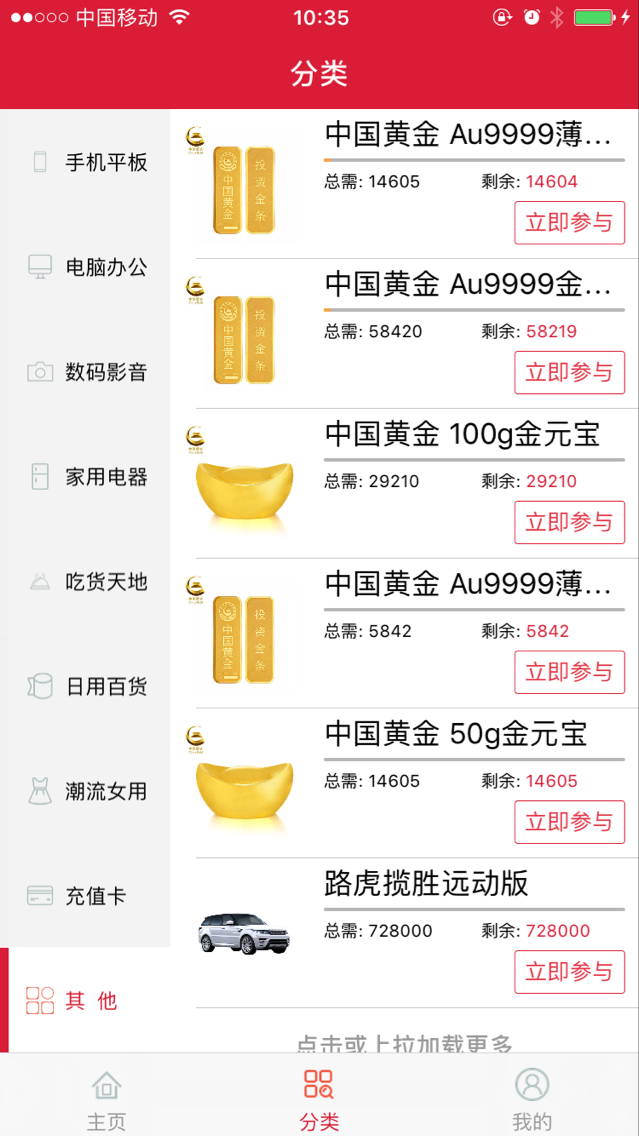Select the 日用百货 category
This screenshot has height=1136, width=639.
coord(88,687)
